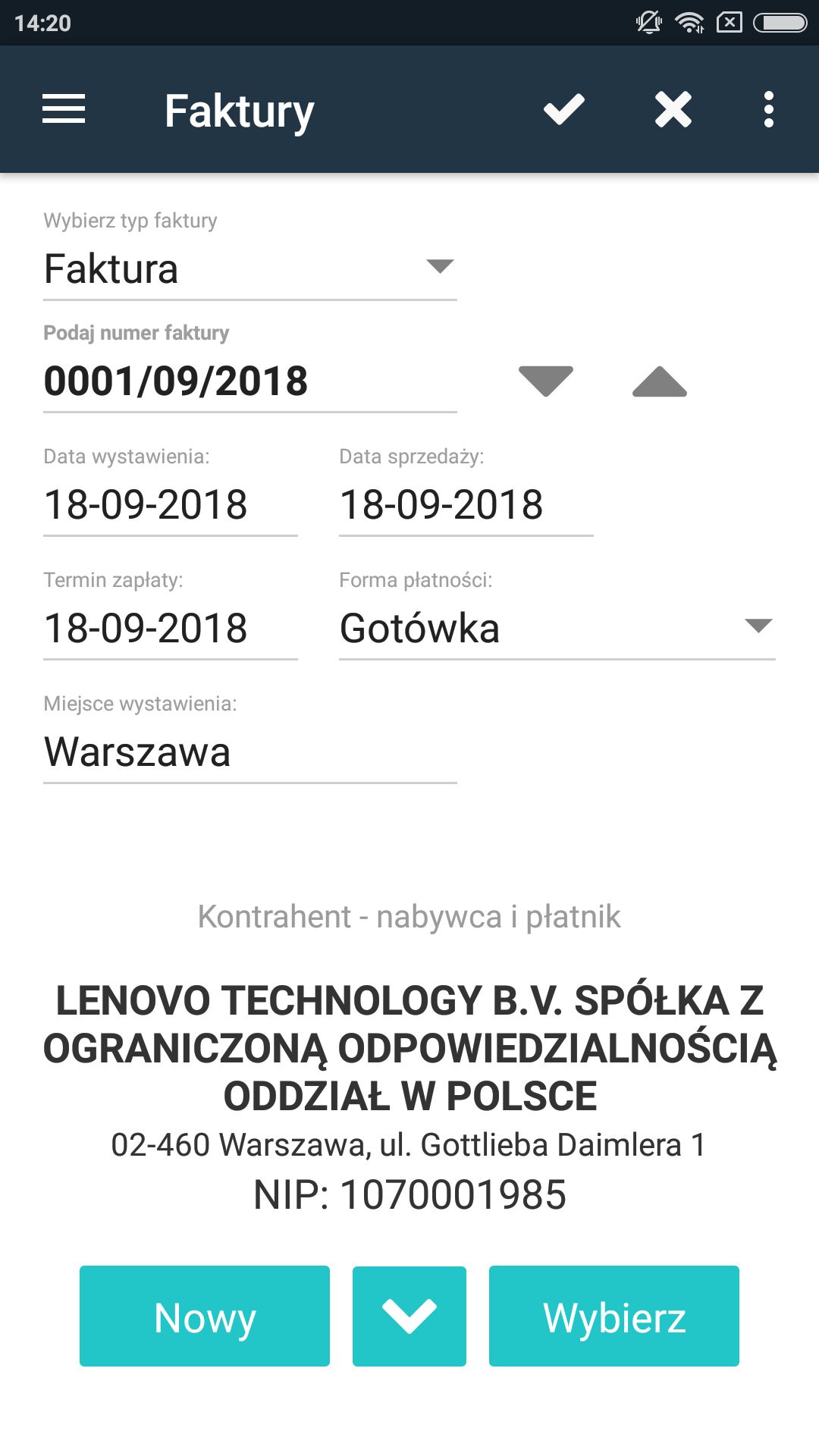This screenshot has width=819, height=1456.
Task: Edit the Miejsce wystawienia field Warszawa
Action: (250, 752)
